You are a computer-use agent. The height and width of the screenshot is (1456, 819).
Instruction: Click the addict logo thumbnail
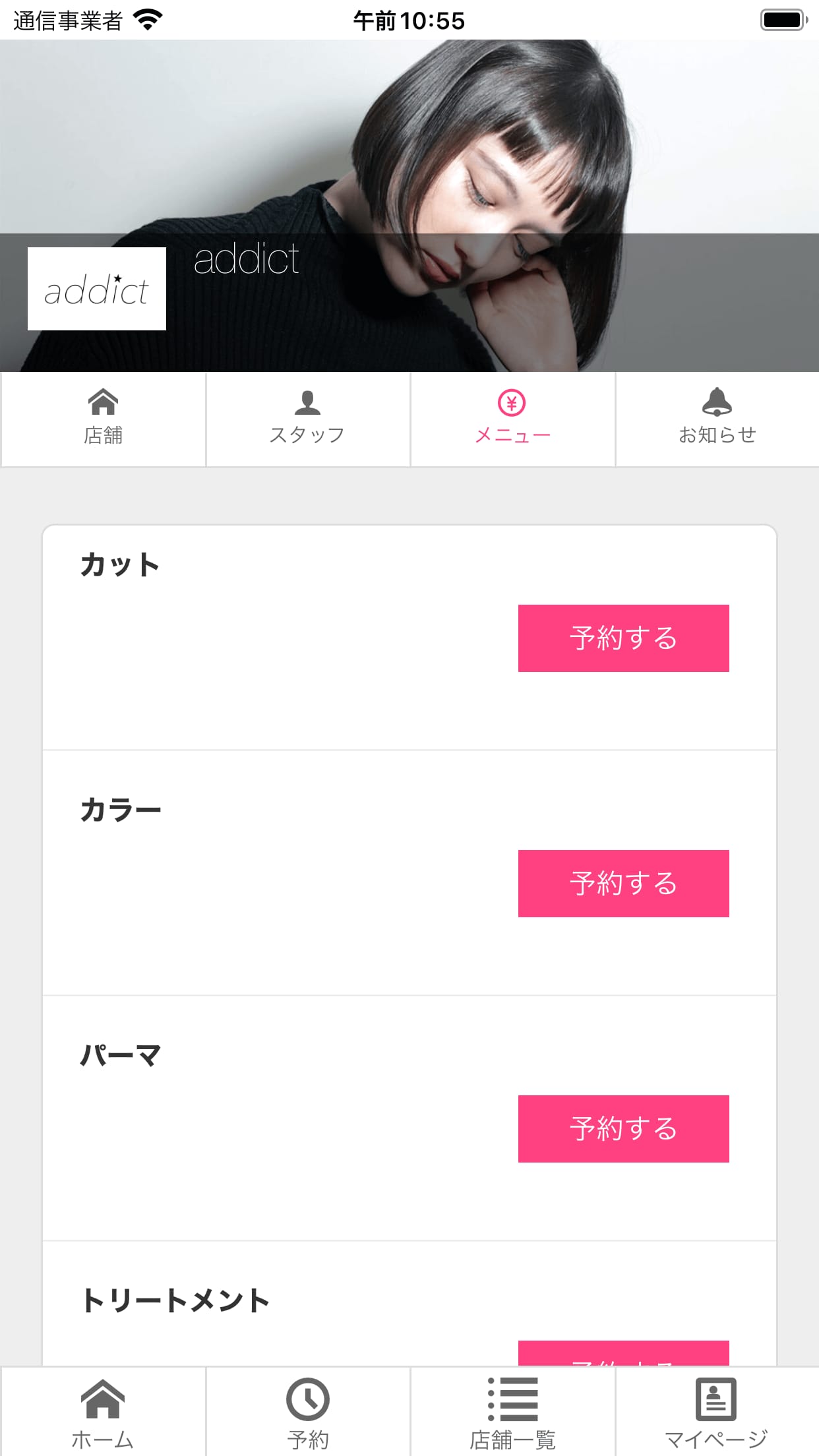click(97, 288)
